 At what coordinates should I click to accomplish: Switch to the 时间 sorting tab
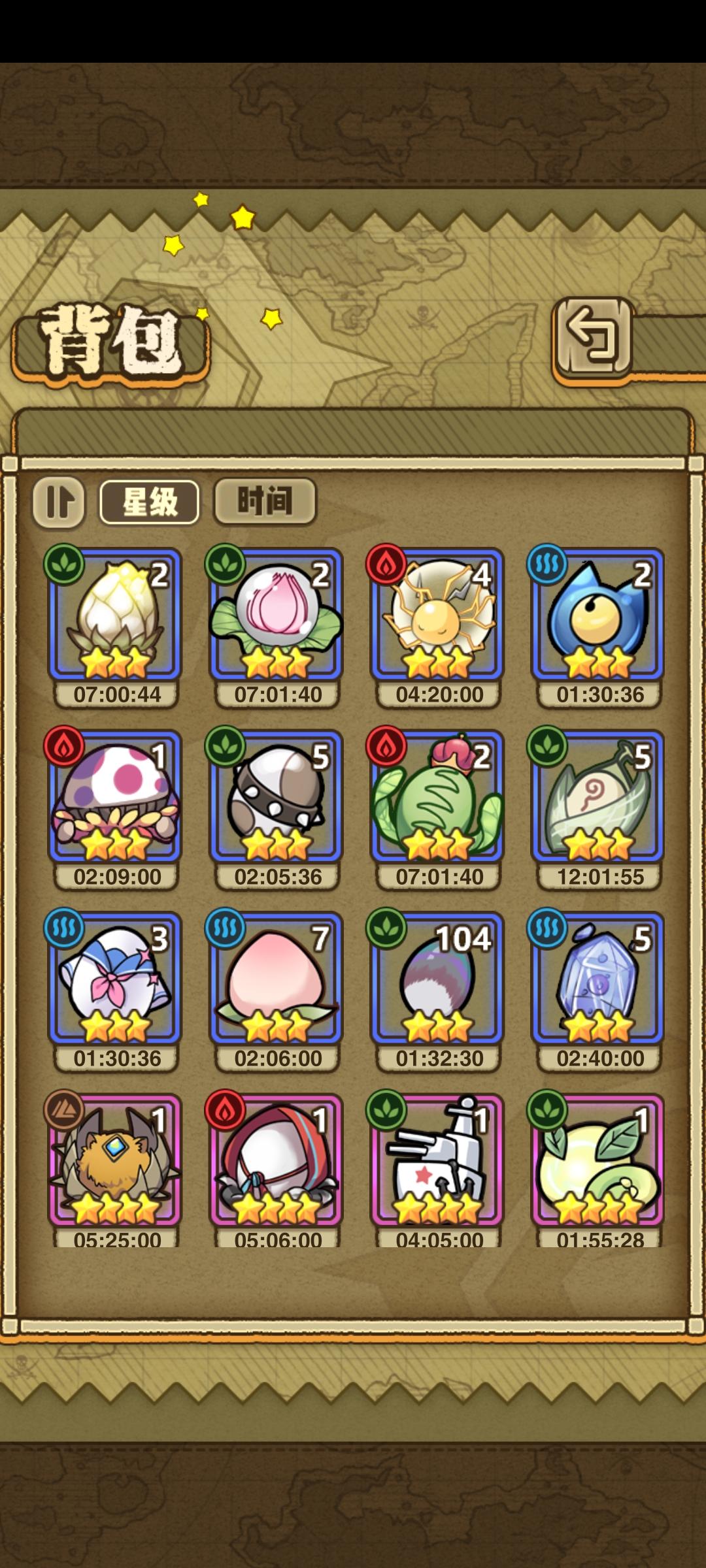coord(265,503)
